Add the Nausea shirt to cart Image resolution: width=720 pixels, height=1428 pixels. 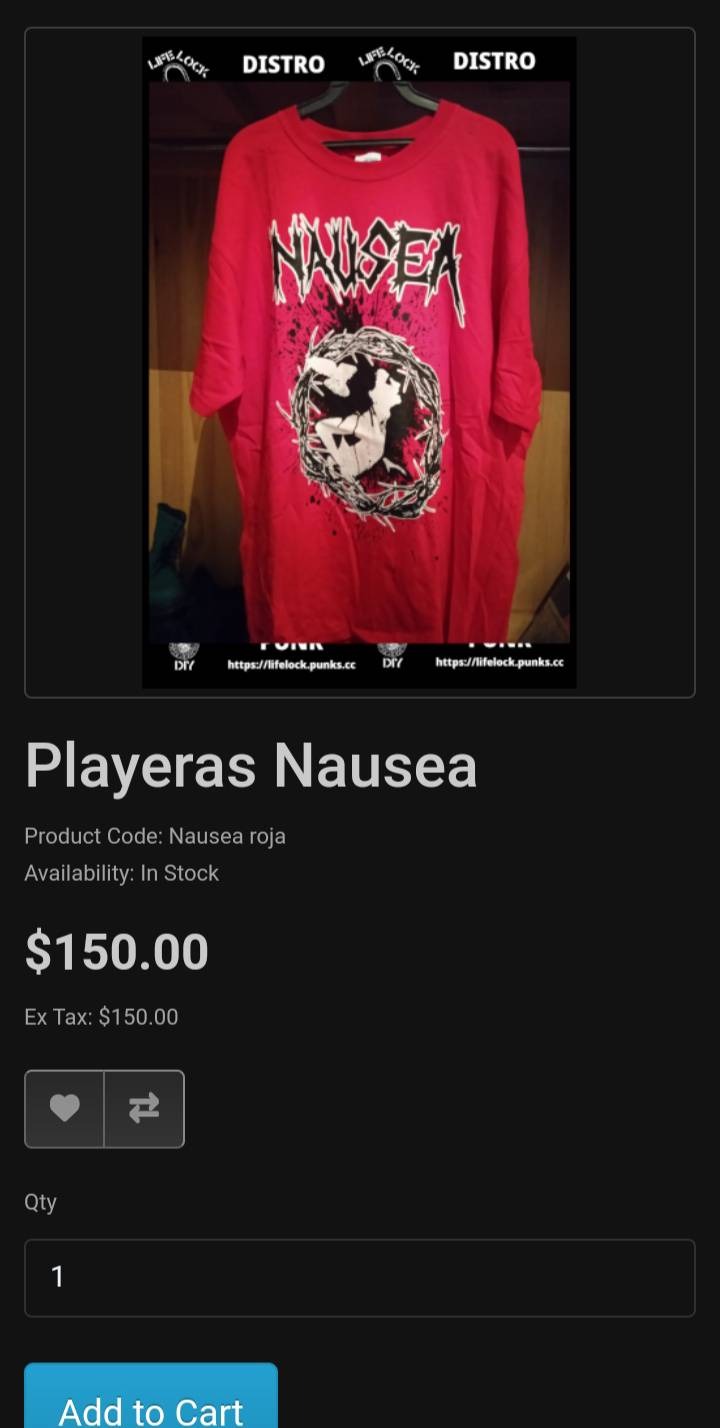[151, 1400]
